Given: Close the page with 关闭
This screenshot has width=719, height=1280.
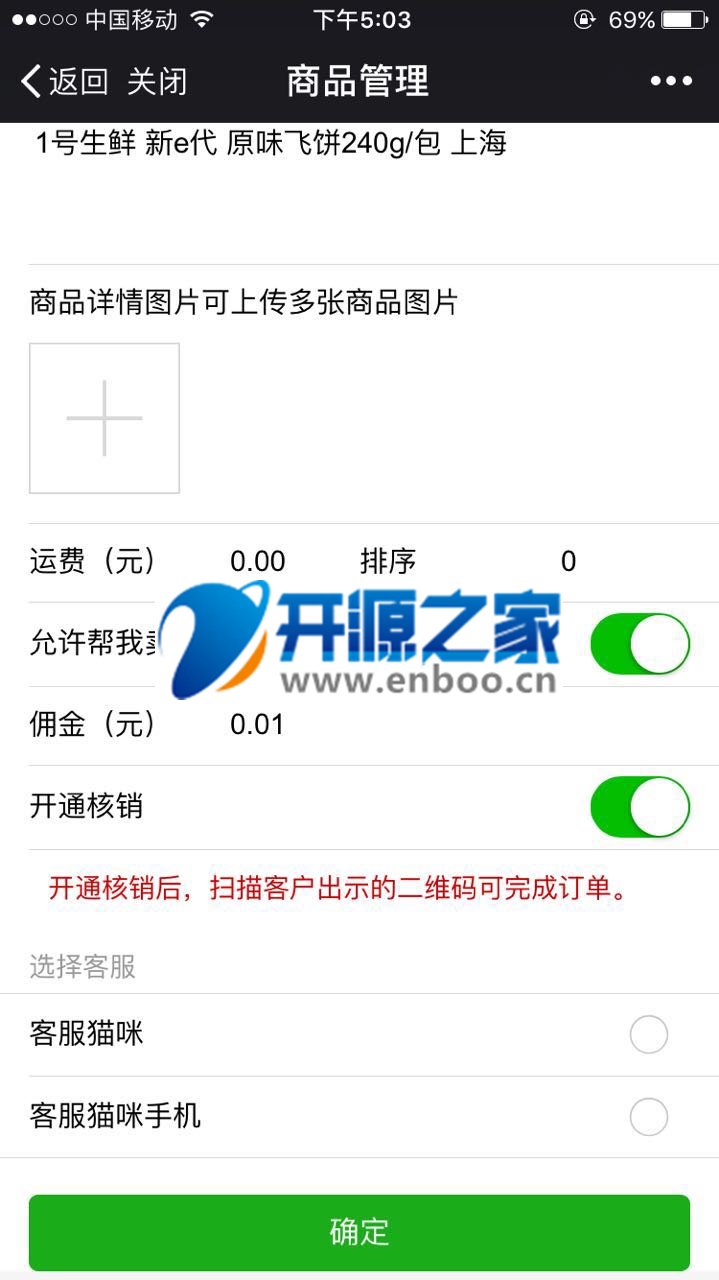Looking at the screenshot, I should pos(157,82).
